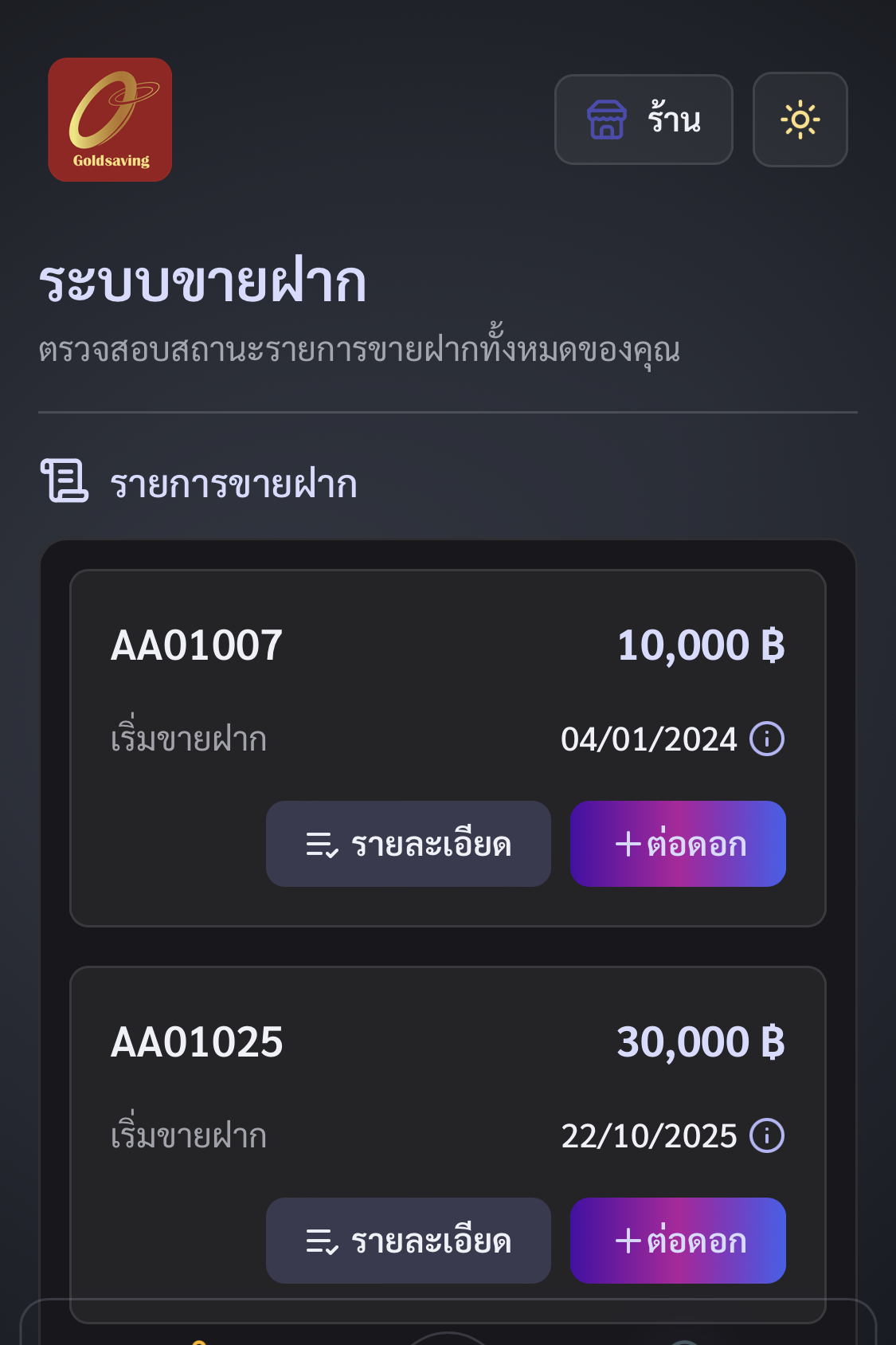
Task: Show info for date 22/10/2025
Action: 767,1135
